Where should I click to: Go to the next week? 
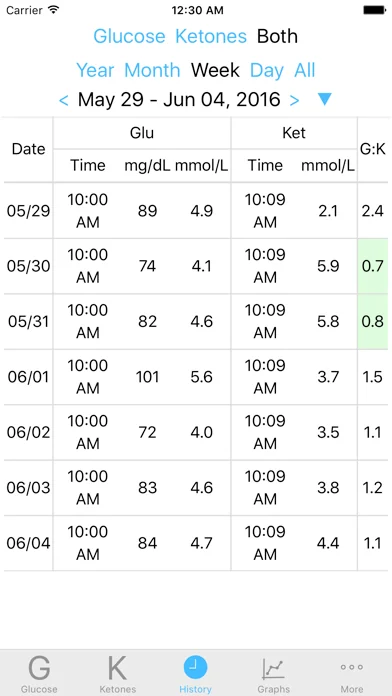(294, 100)
